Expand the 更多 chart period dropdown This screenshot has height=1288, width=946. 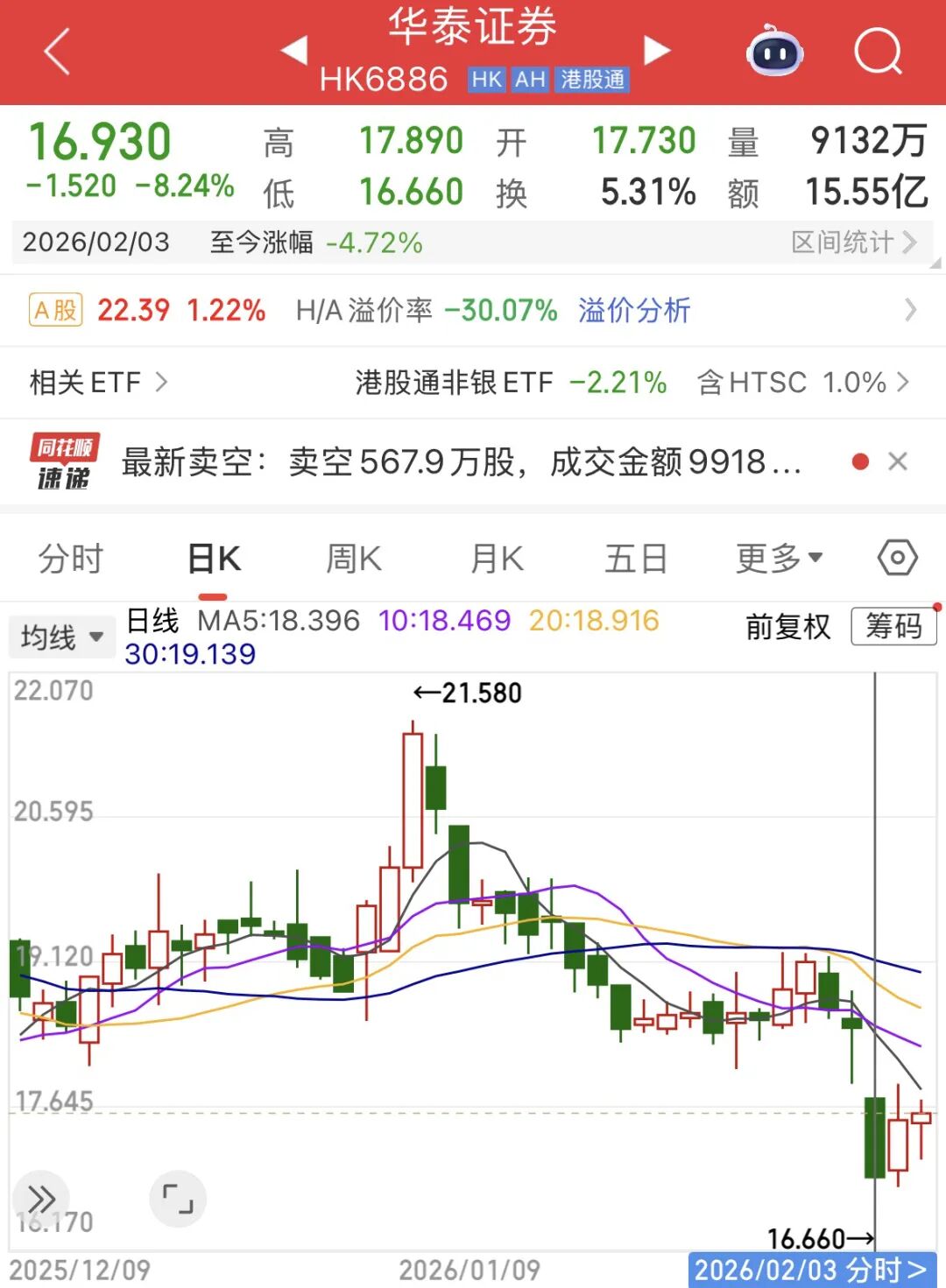pyautogui.click(x=779, y=558)
